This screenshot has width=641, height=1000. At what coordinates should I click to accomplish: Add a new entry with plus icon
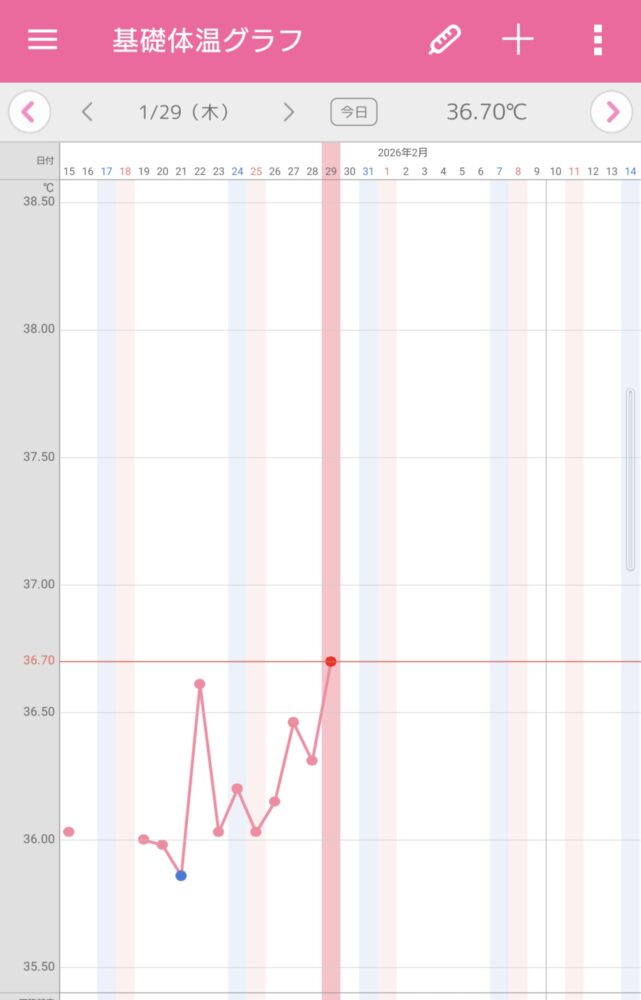tap(517, 40)
